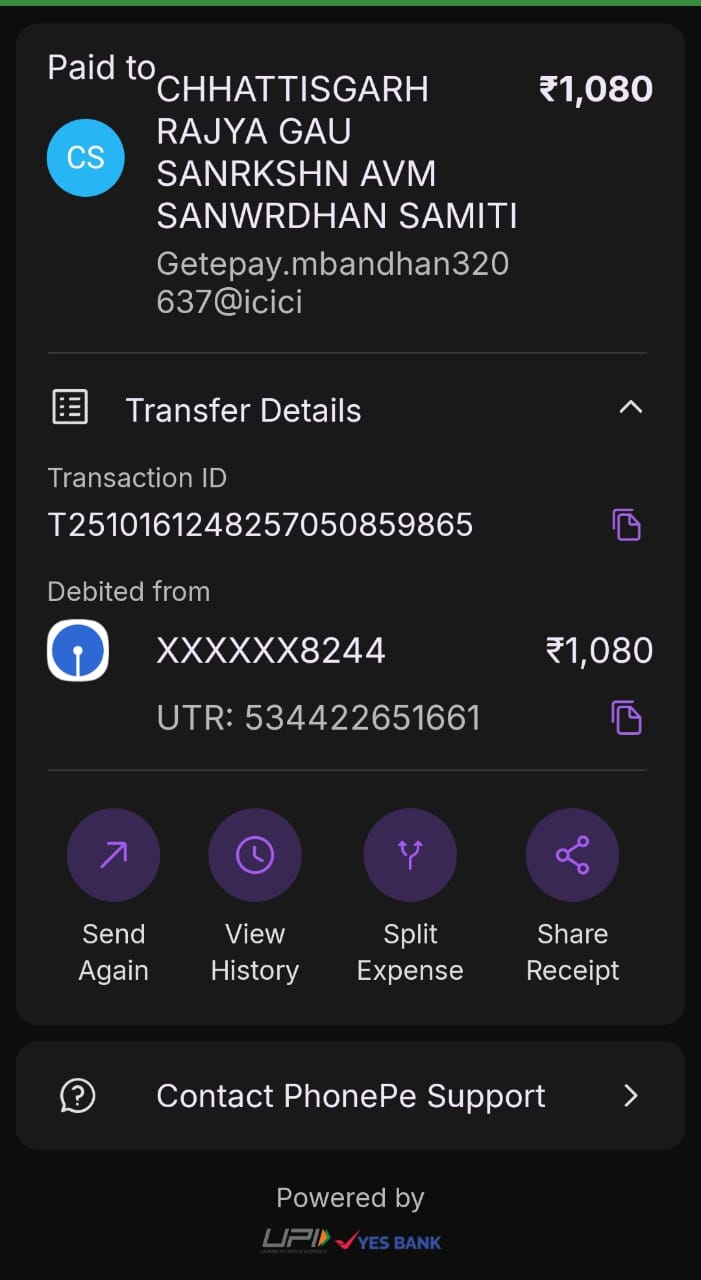
Task: Open View History
Action: pyautogui.click(x=255, y=855)
